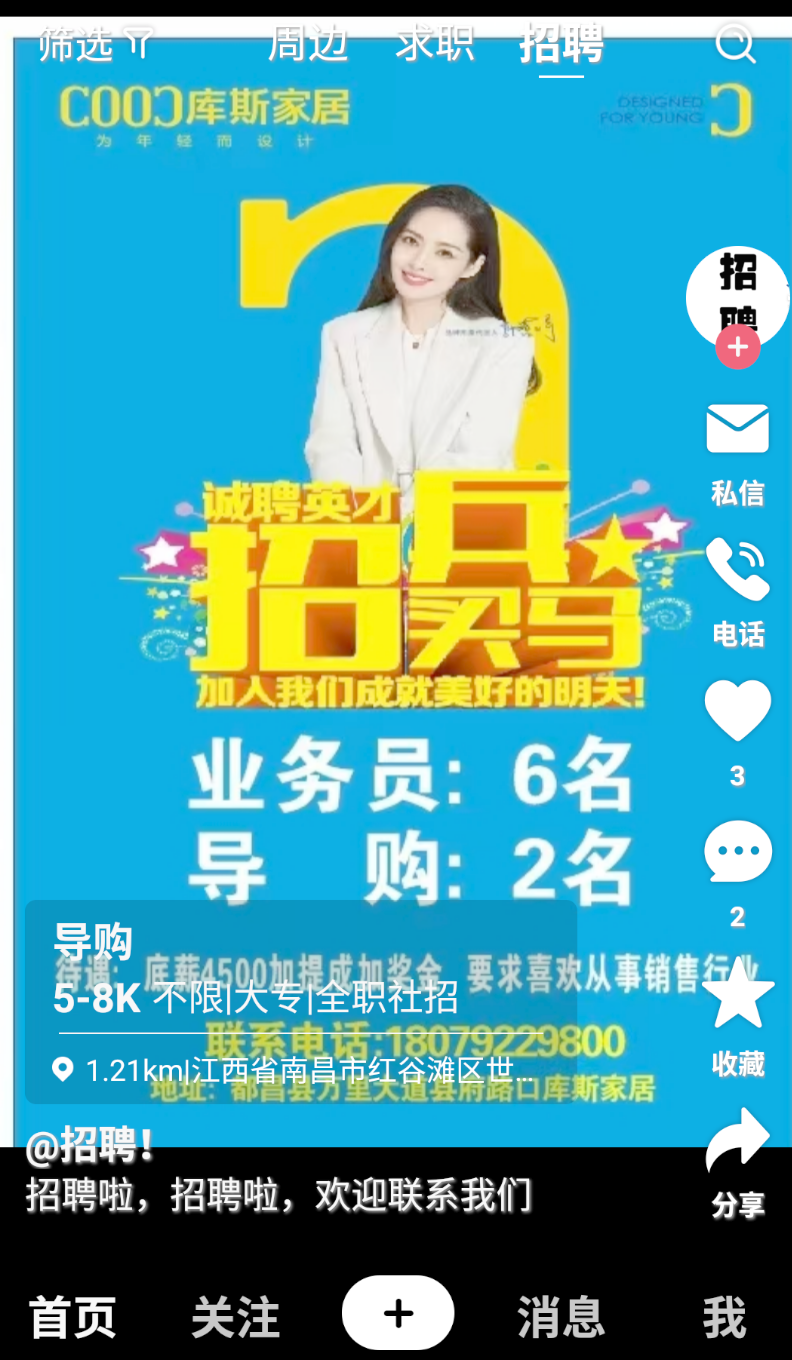This screenshot has height=1360, width=792.
Task: Switch to the 关注 tab
Action: coord(236,1316)
